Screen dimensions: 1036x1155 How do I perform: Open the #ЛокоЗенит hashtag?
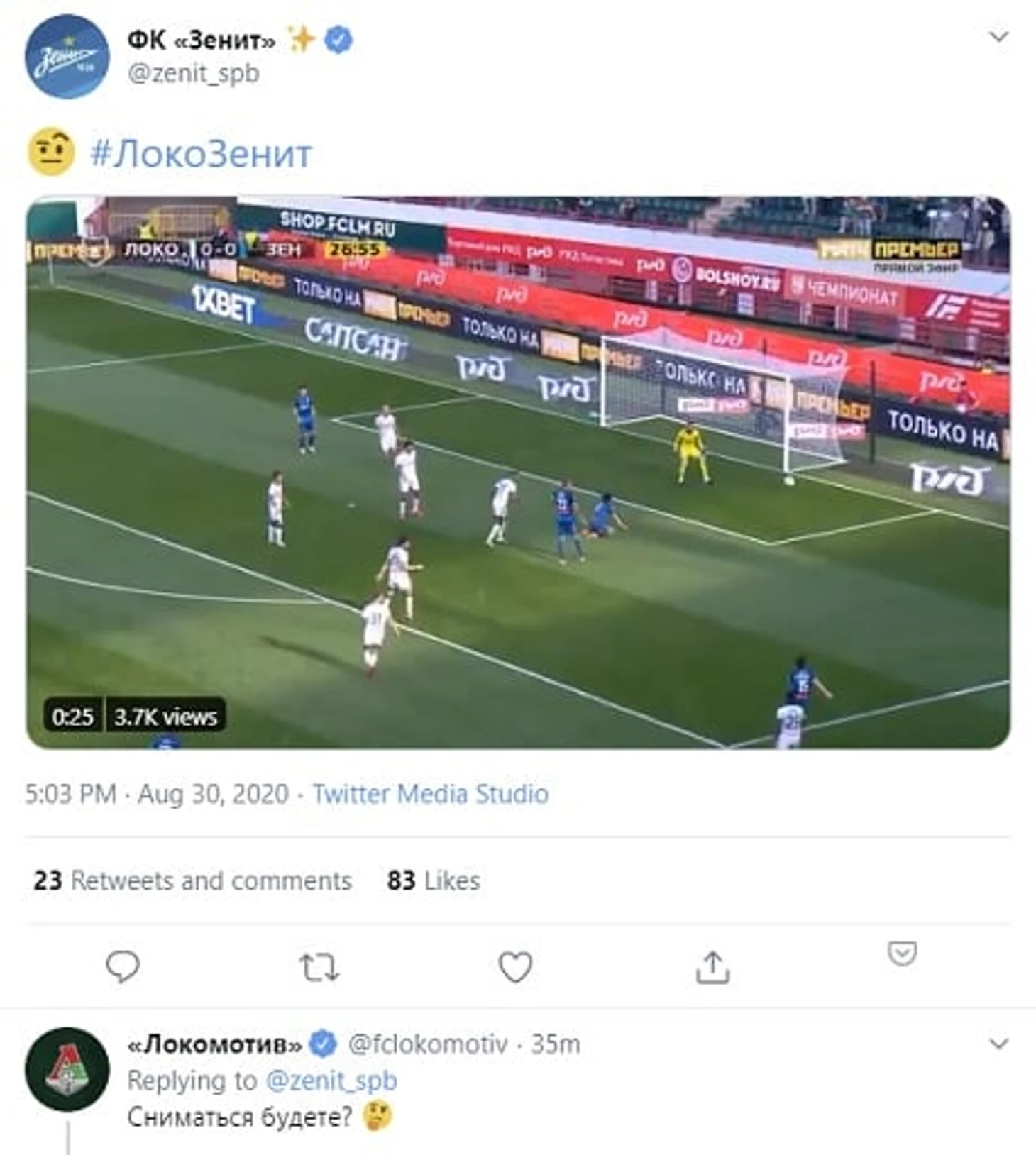(201, 154)
